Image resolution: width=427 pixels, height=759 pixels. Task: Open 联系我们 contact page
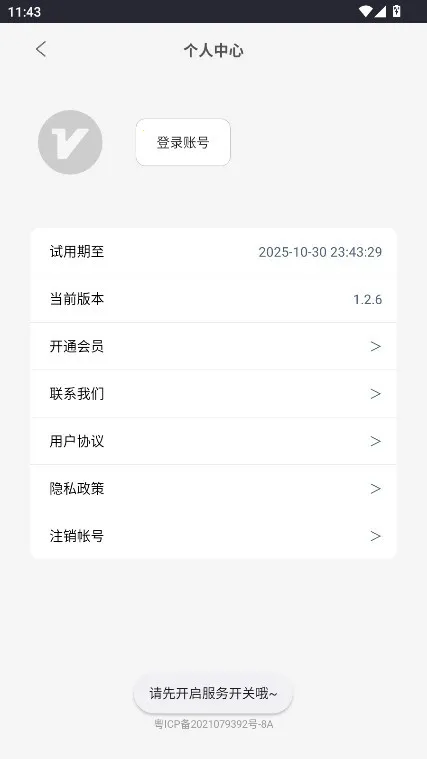pos(214,394)
